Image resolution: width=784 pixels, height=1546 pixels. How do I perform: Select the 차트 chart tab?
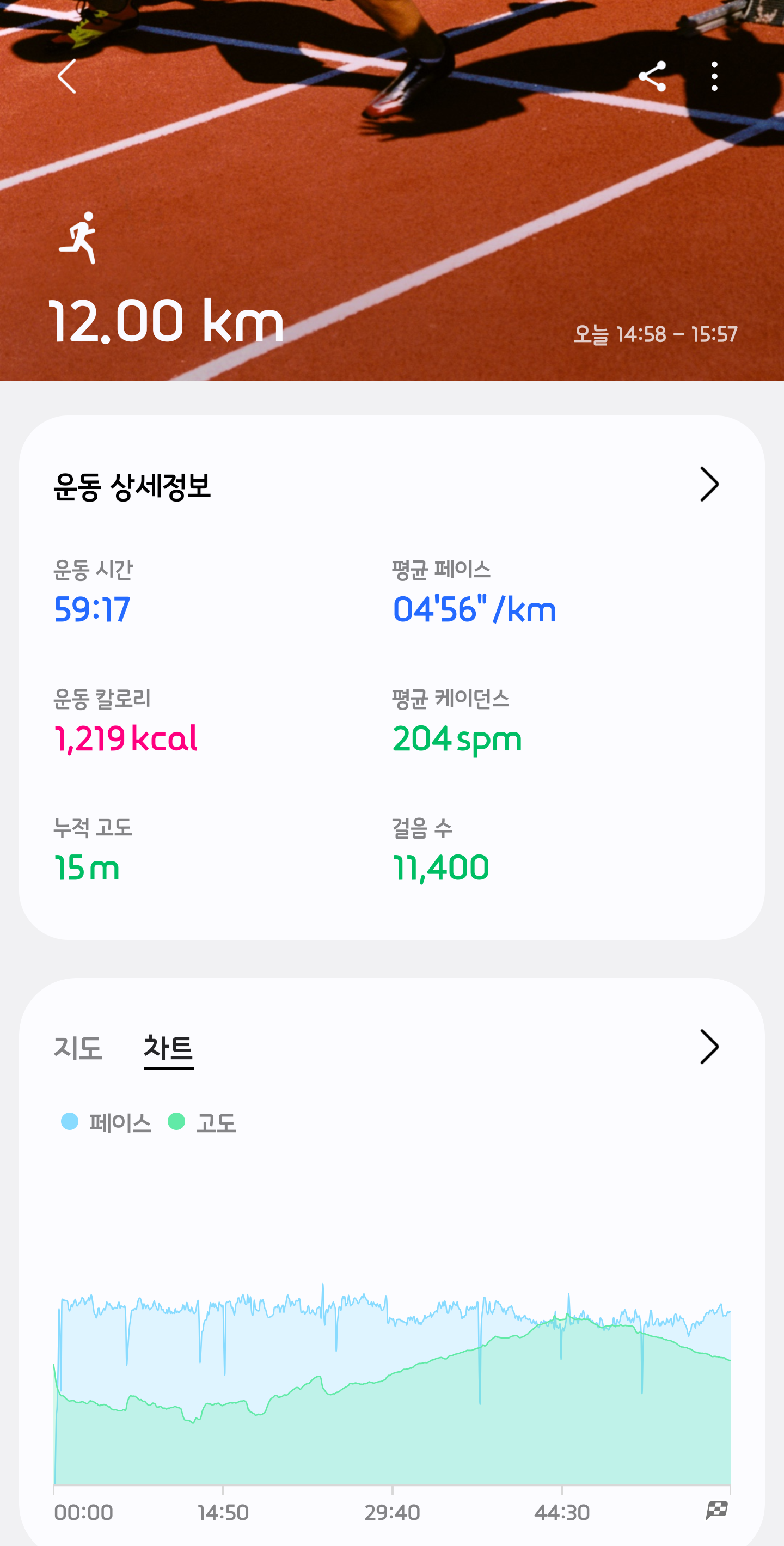[x=169, y=1048]
